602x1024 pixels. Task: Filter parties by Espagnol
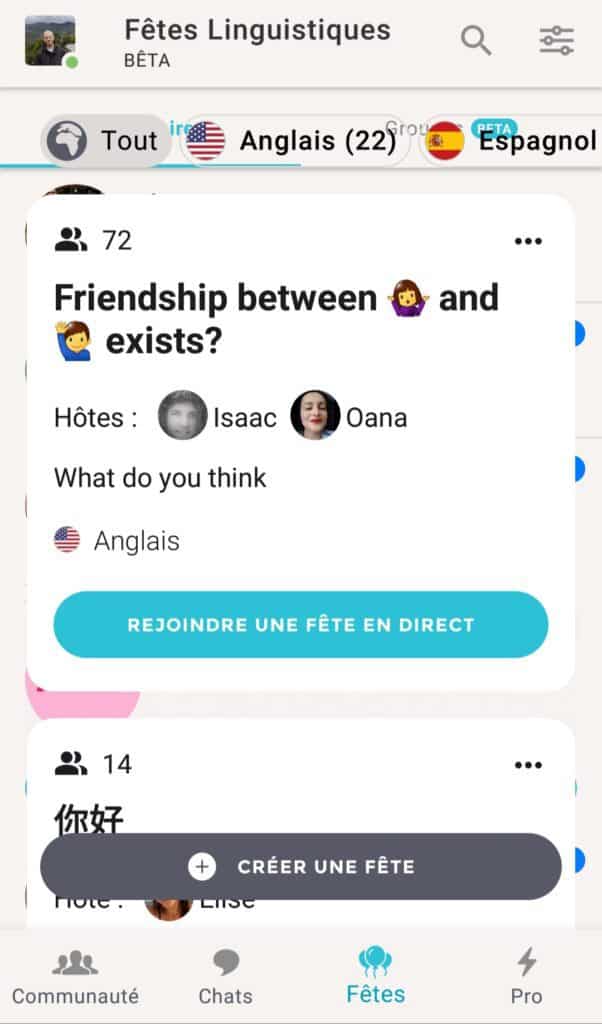[512, 142]
